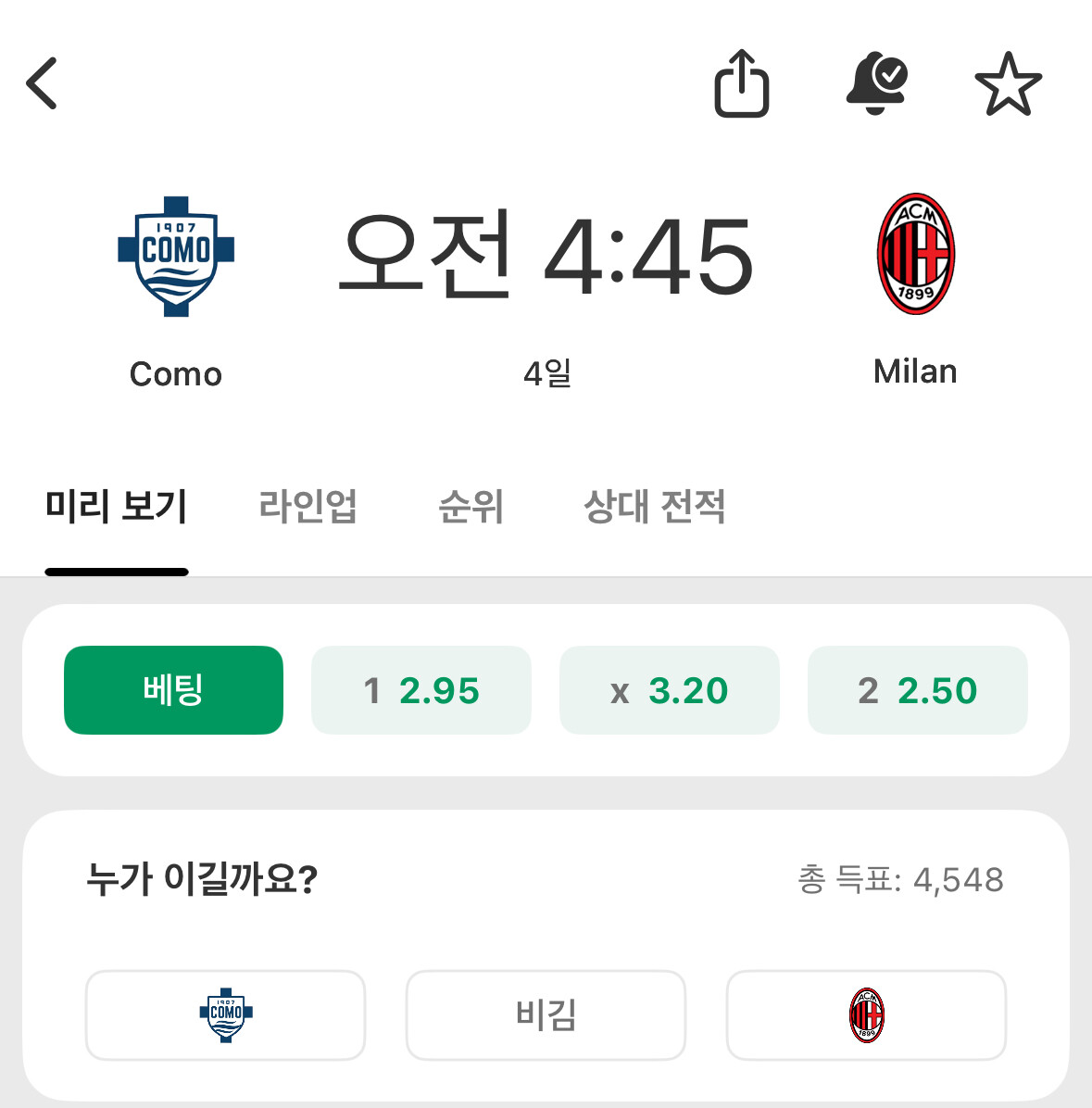Vote for Como to win in the poll
The image size is (1092, 1108).
tap(225, 1014)
